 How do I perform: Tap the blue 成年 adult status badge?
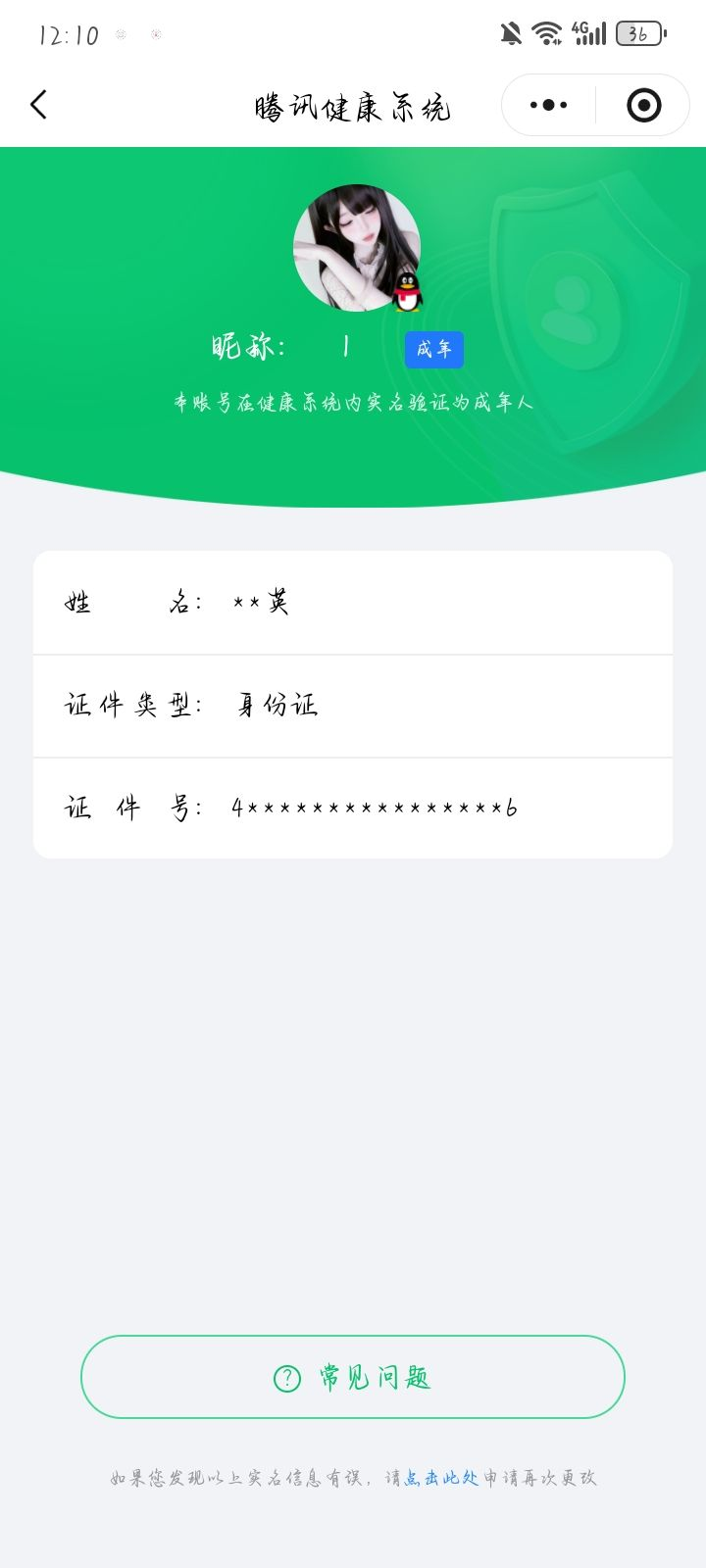coord(434,349)
